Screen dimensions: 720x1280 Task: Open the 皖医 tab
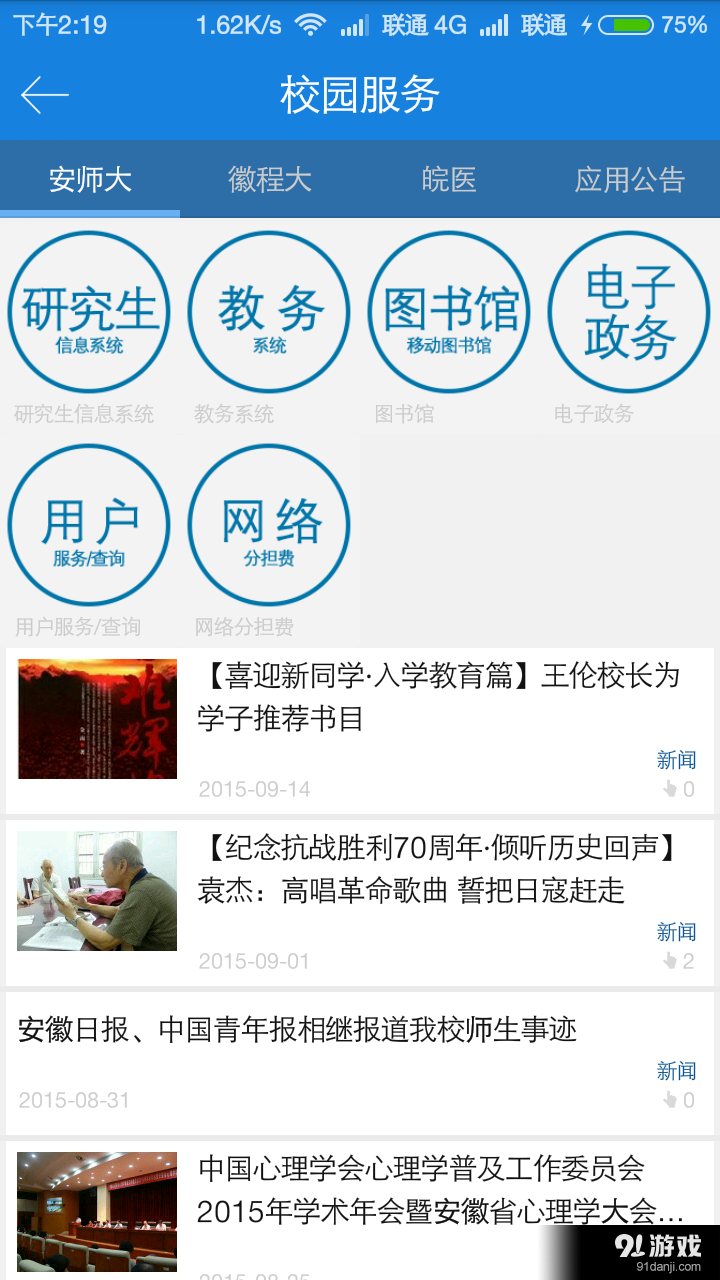click(449, 180)
